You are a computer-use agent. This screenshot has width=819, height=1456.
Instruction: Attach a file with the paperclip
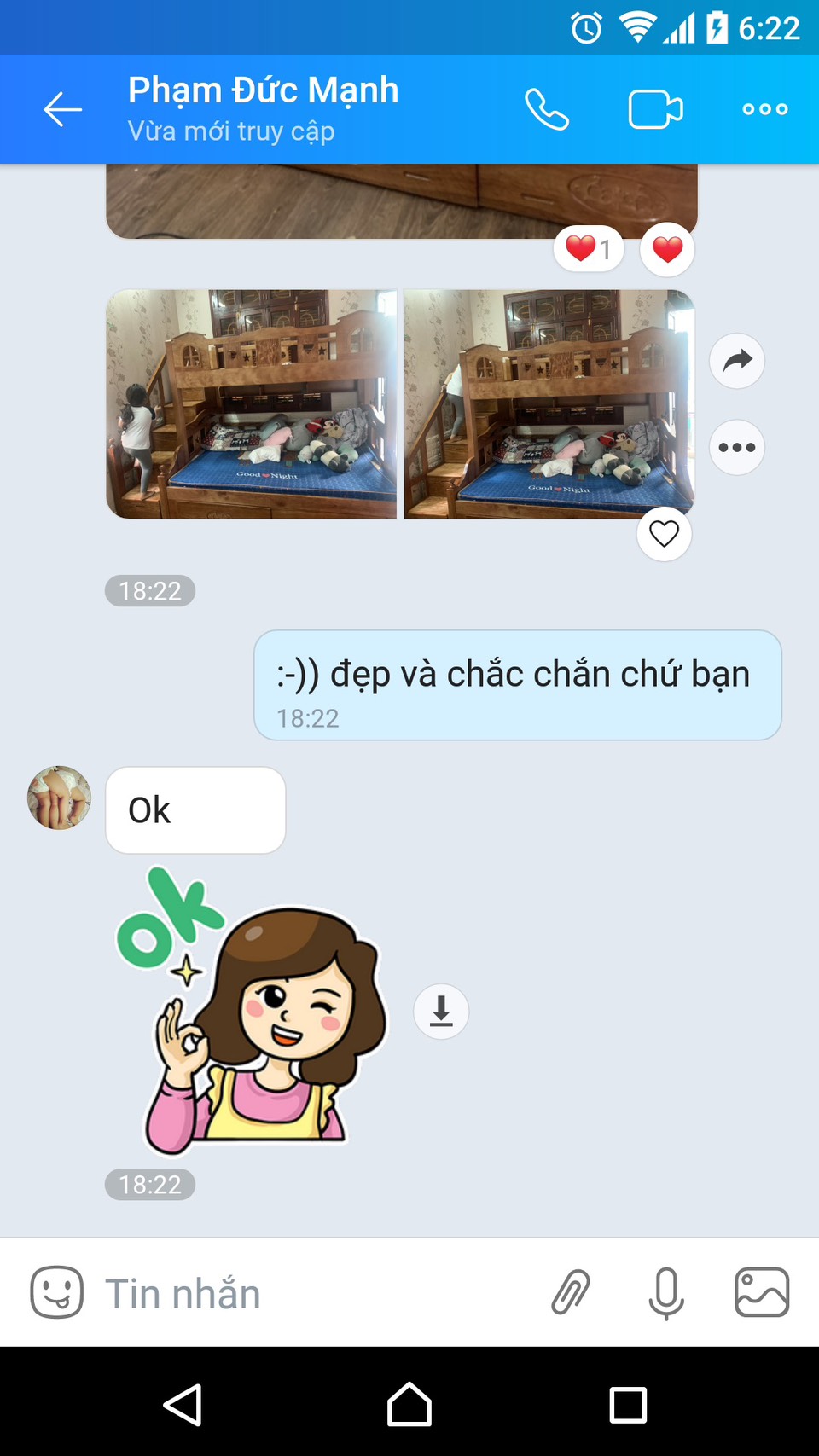571,1292
